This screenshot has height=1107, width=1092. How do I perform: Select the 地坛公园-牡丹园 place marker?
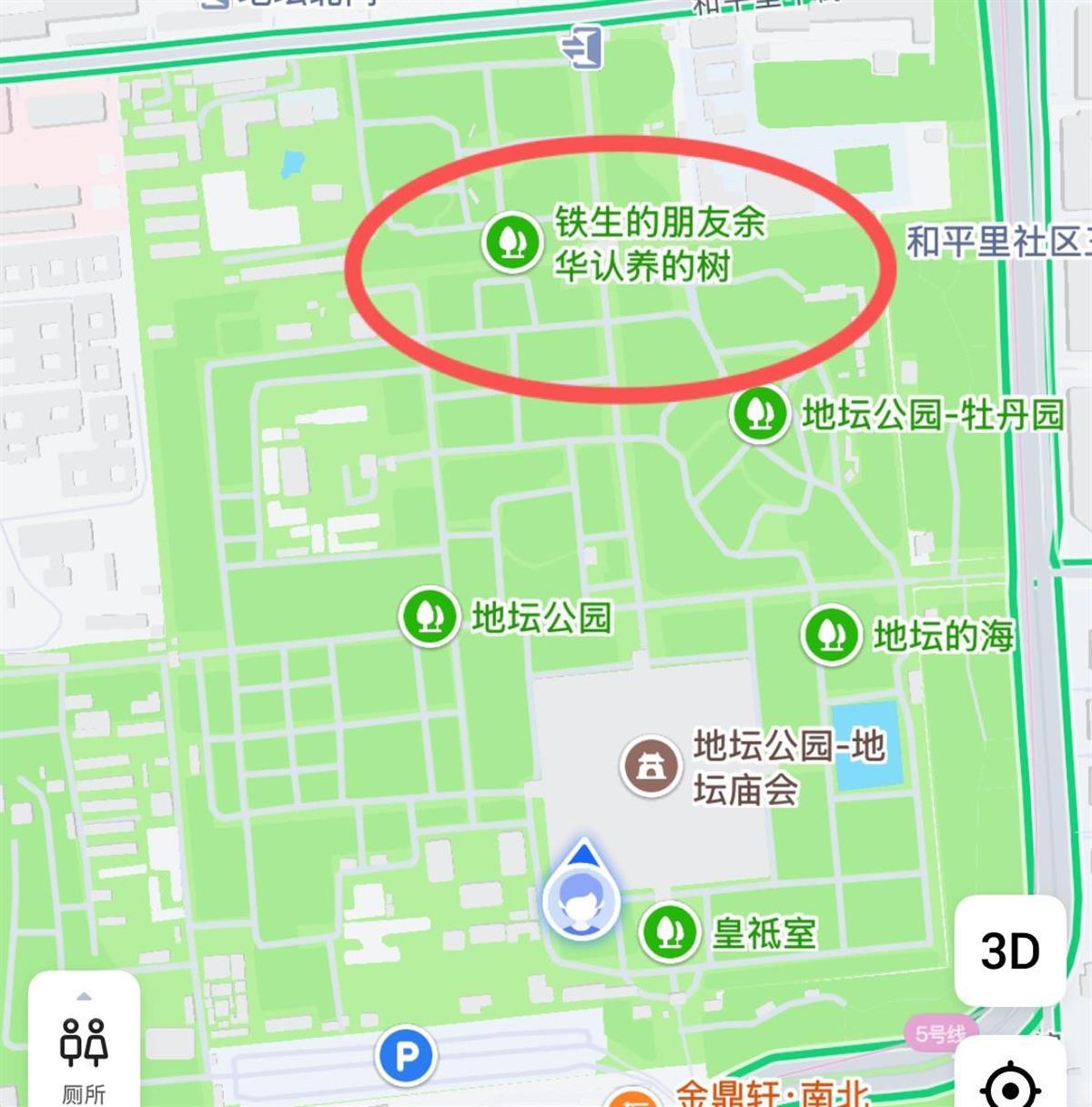pyautogui.click(x=759, y=414)
